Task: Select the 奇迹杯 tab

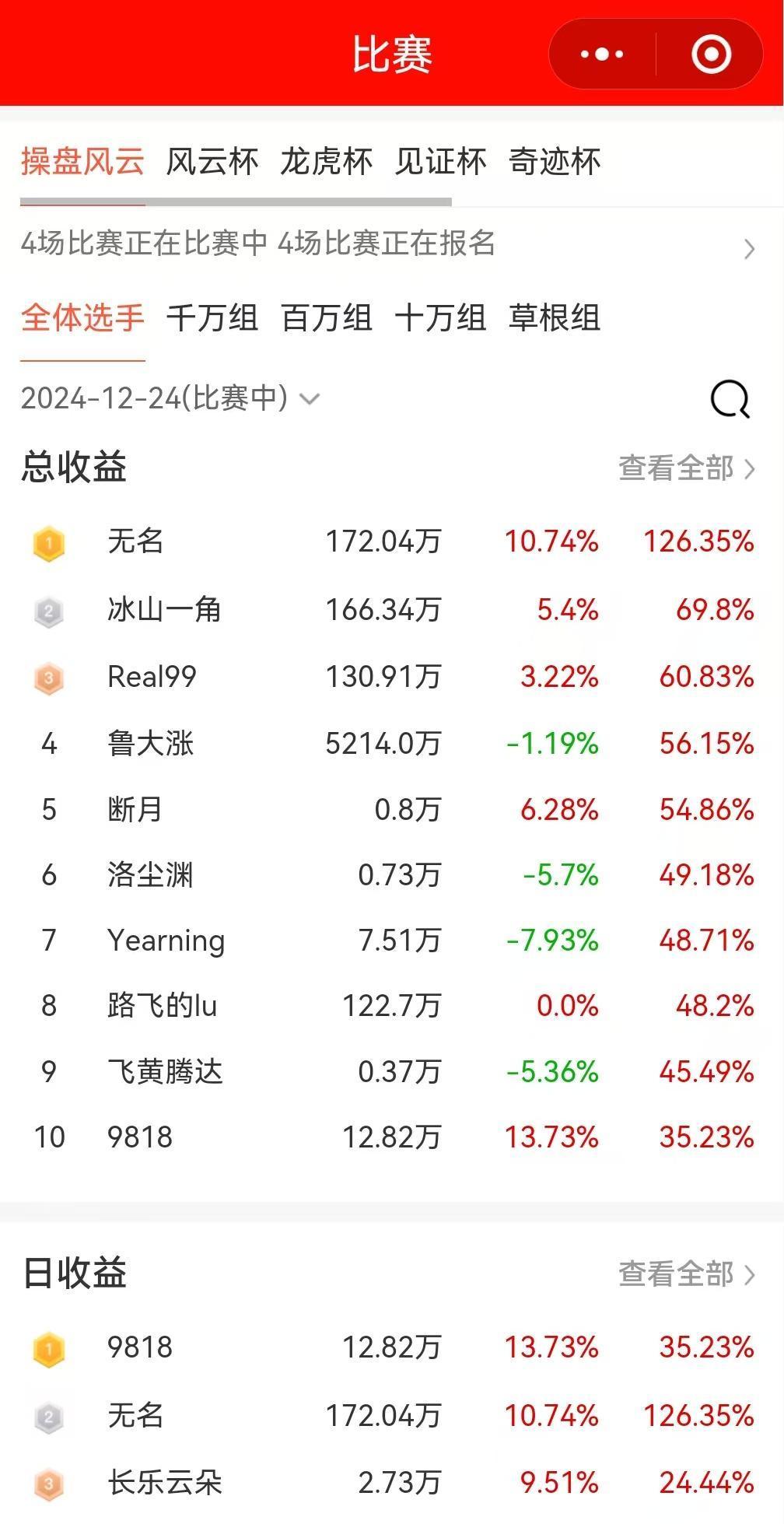Action: tap(555, 162)
